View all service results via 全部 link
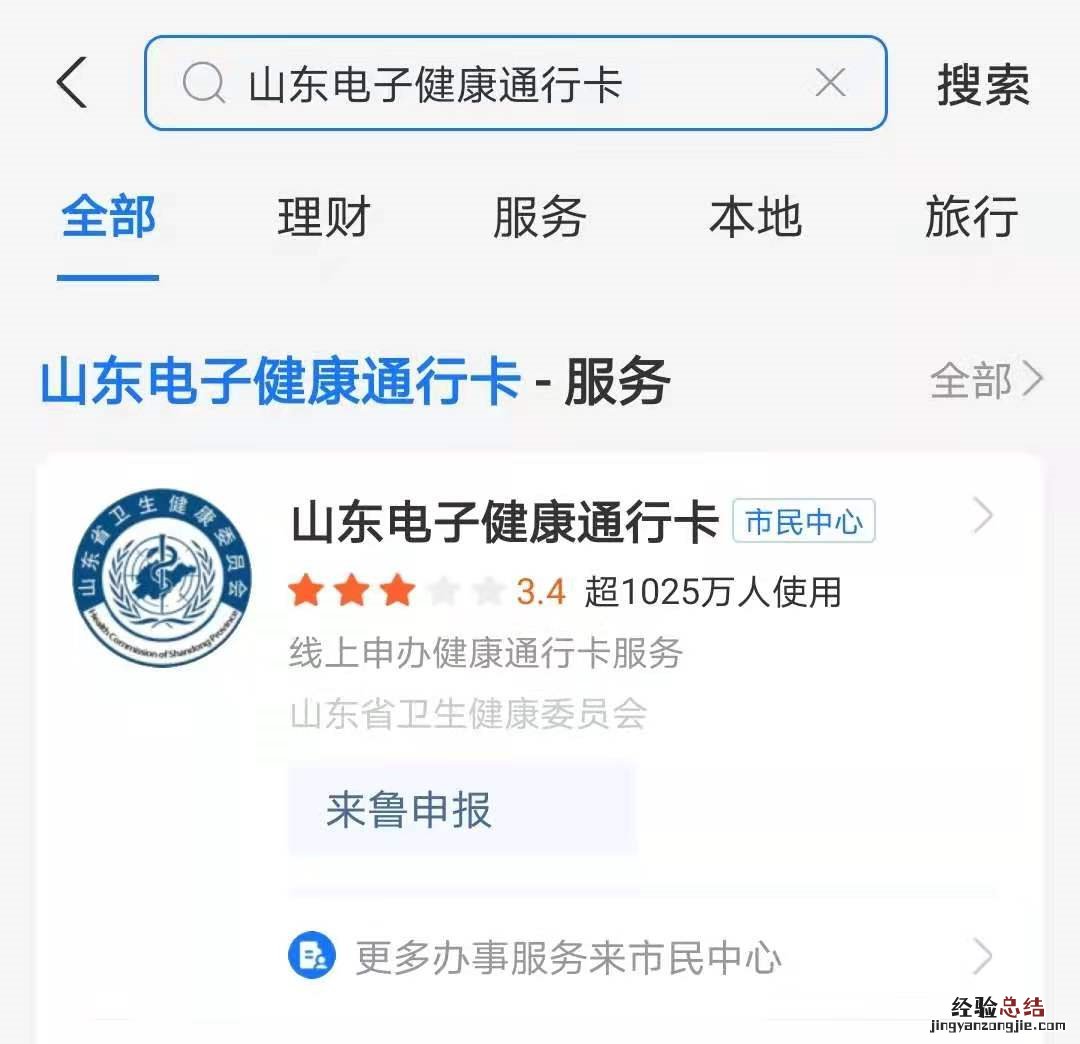The width and height of the screenshot is (1080, 1044). pyautogui.click(x=985, y=380)
